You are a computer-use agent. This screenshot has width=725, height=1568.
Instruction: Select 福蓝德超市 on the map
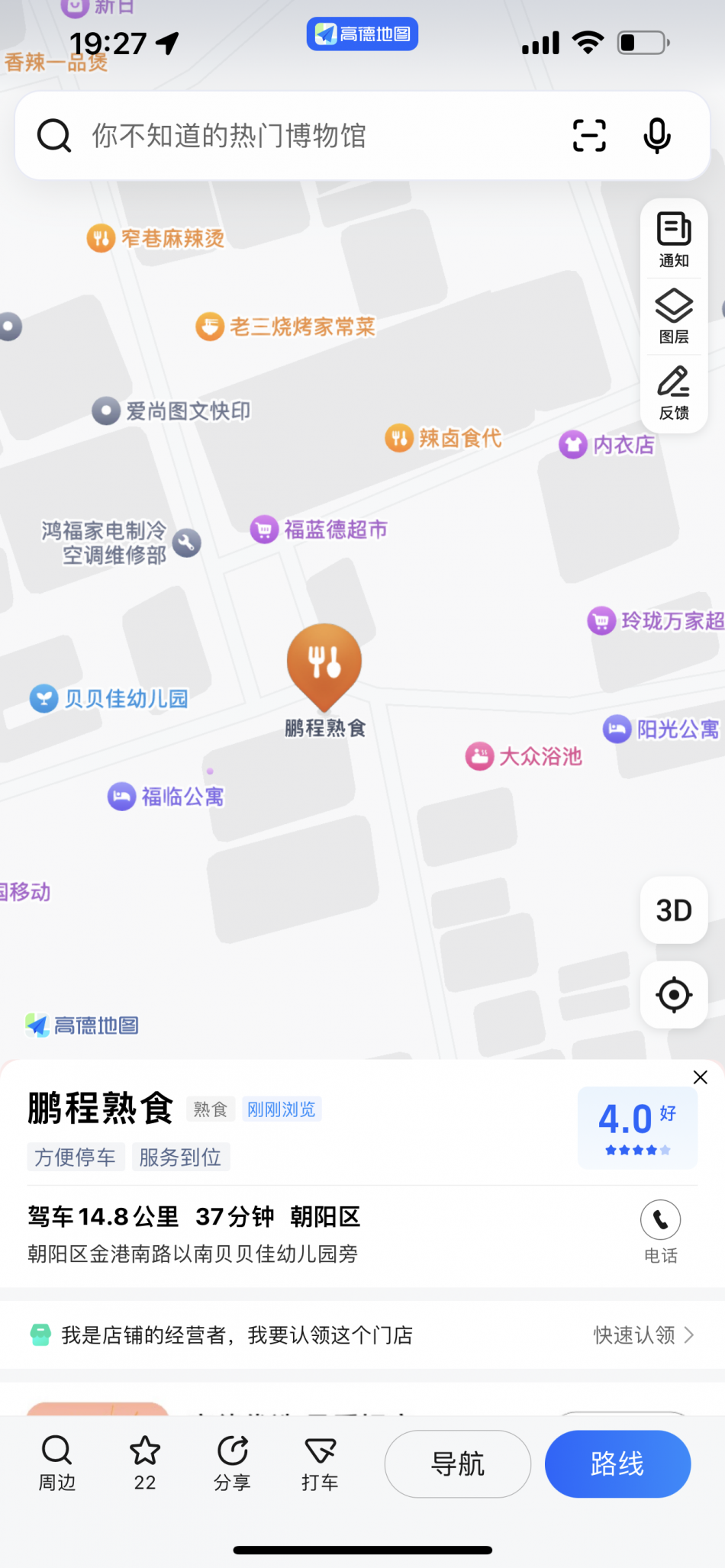click(x=321, y=530)
